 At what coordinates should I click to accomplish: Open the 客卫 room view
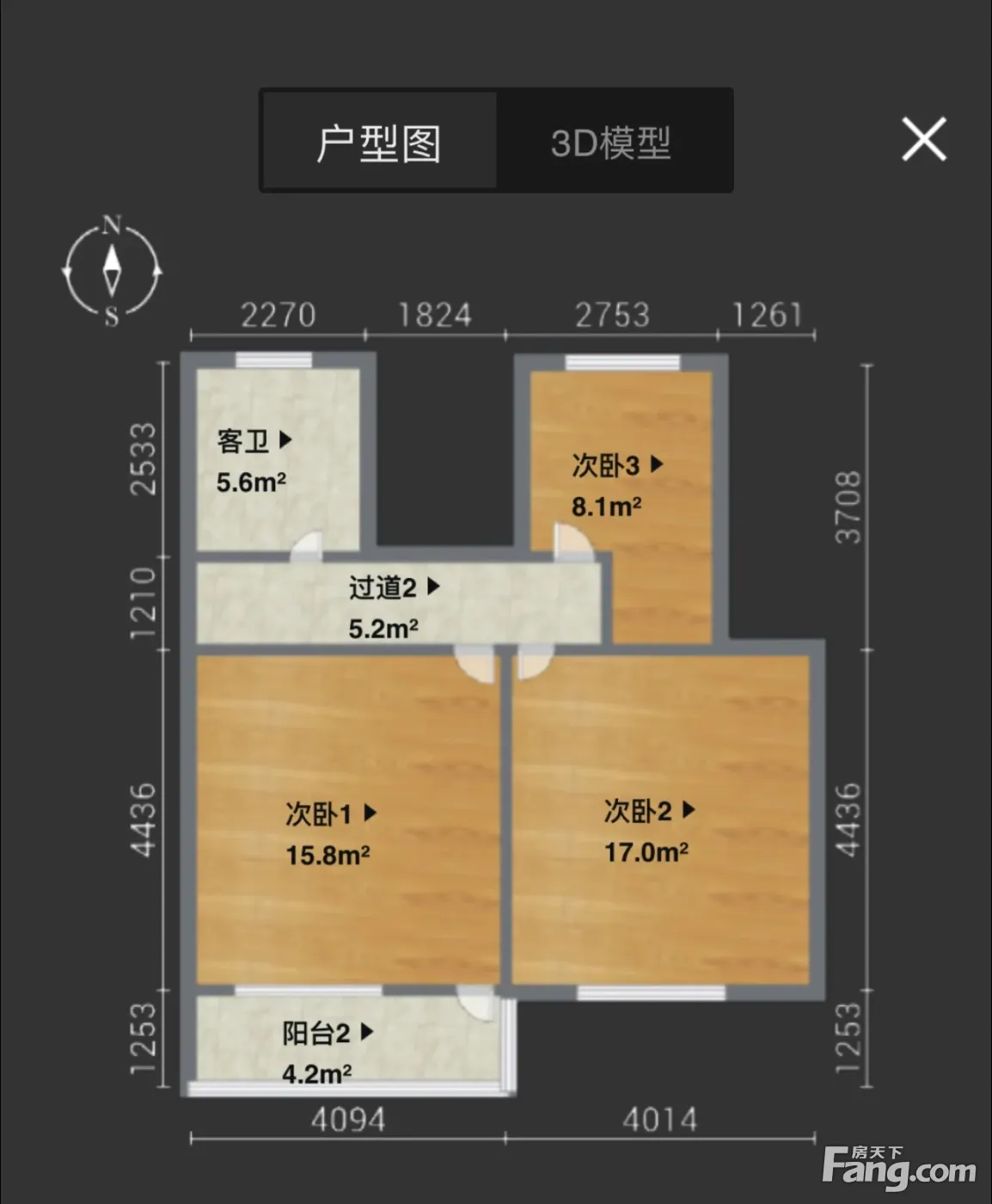(x=254, y=441)
